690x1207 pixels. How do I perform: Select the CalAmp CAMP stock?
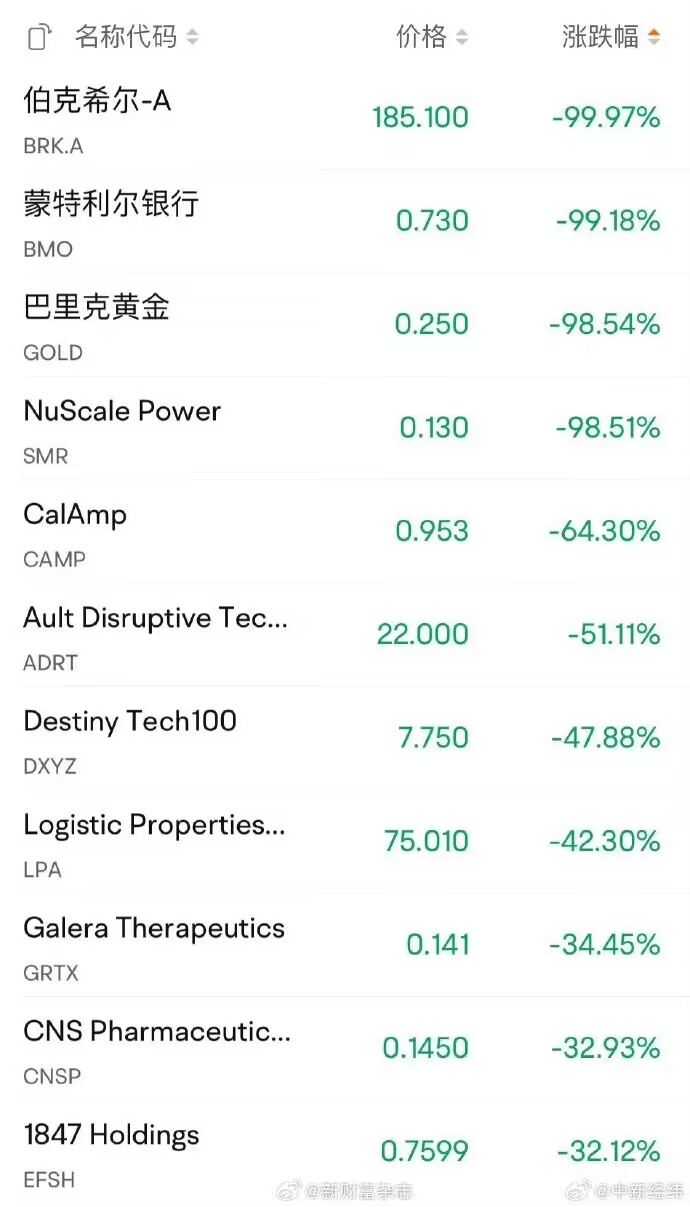pos(345,531)
